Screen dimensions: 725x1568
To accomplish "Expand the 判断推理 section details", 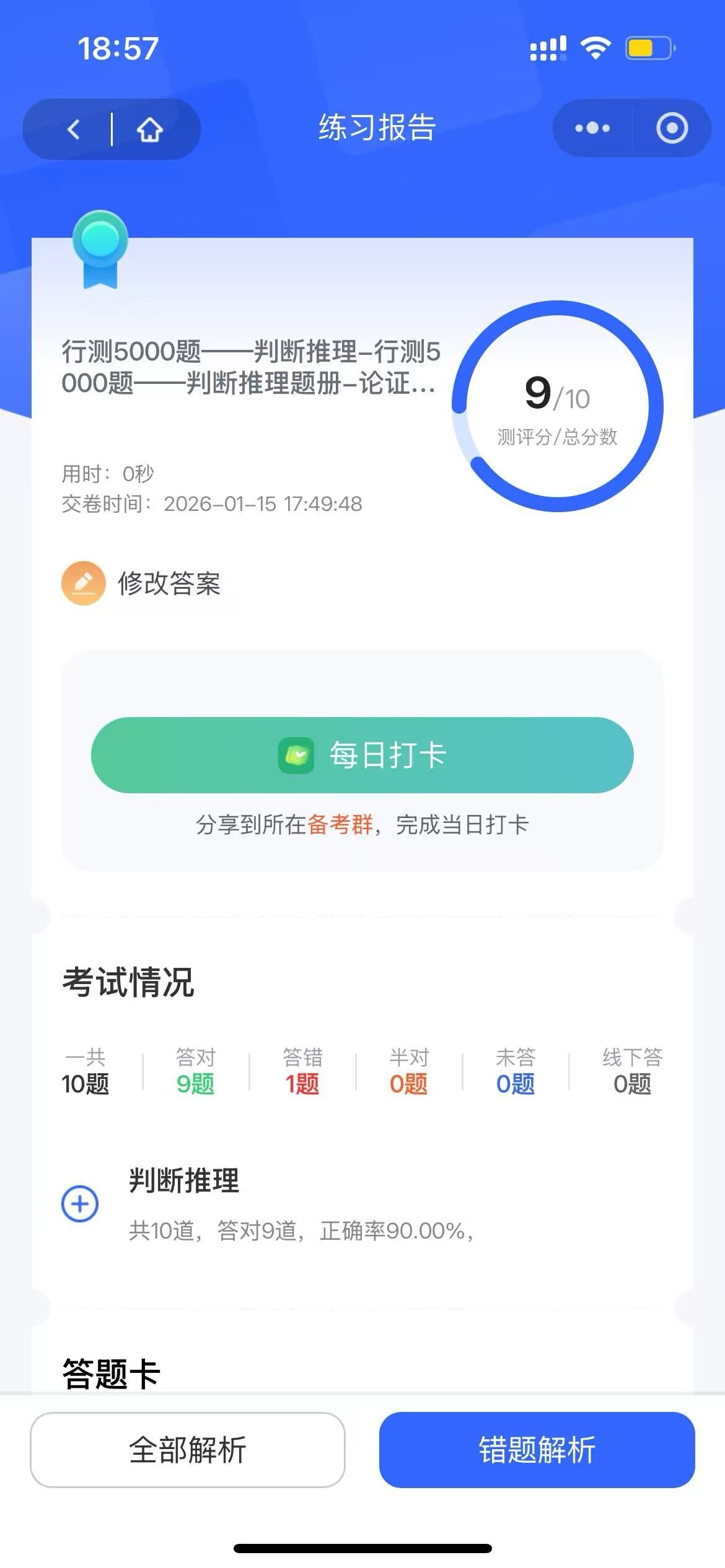I will (x=80, y=1204).
